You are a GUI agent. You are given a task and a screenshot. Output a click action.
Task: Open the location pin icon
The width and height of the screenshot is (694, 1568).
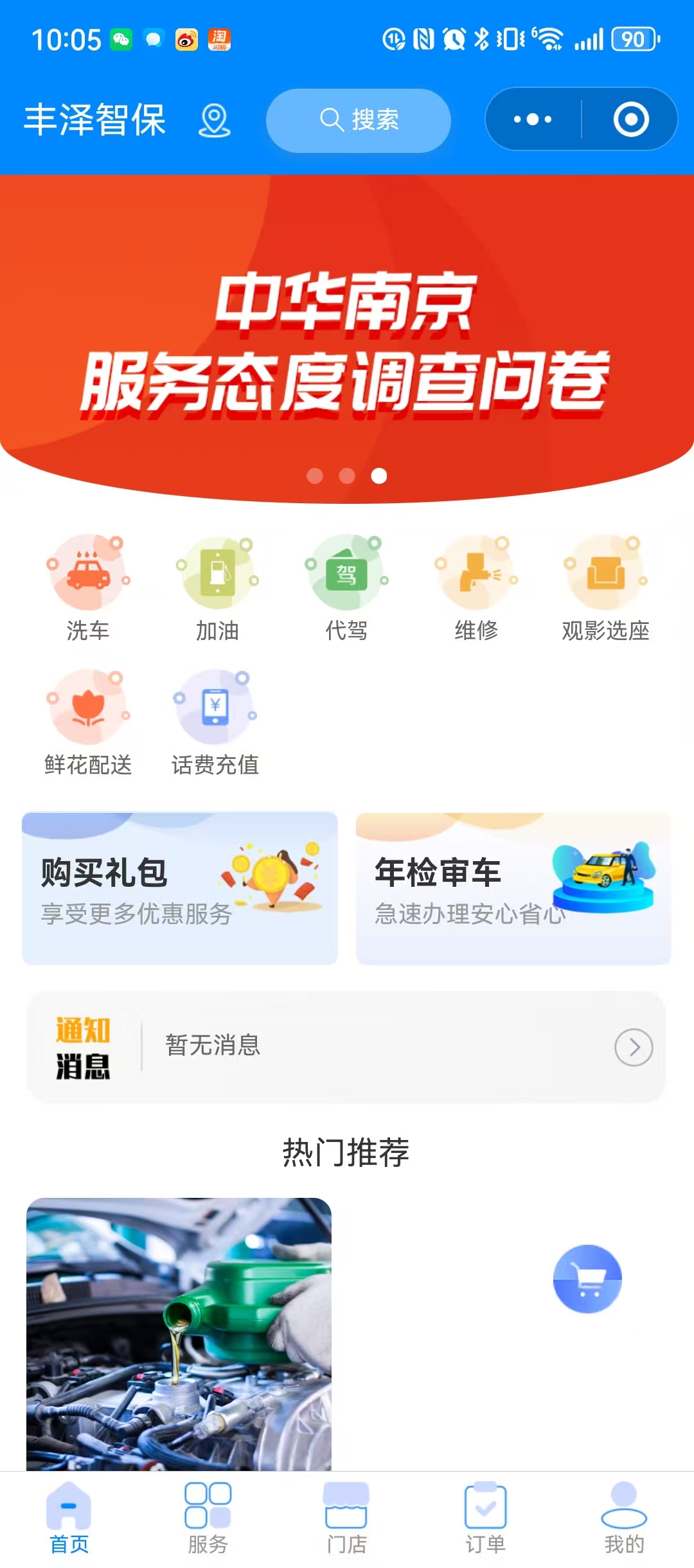pyautogui.click(x=214, y=120)
